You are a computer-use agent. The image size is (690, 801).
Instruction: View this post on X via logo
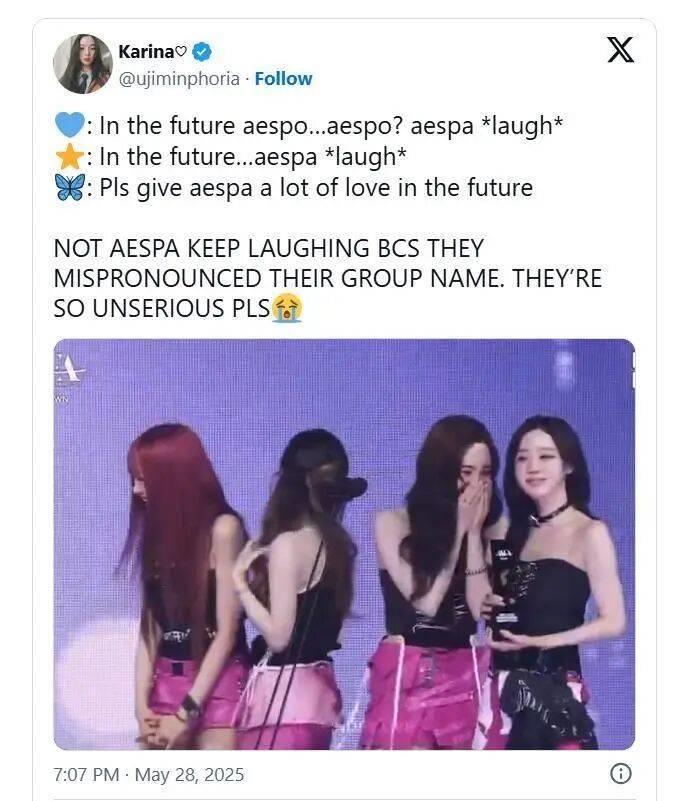[620, 50]
